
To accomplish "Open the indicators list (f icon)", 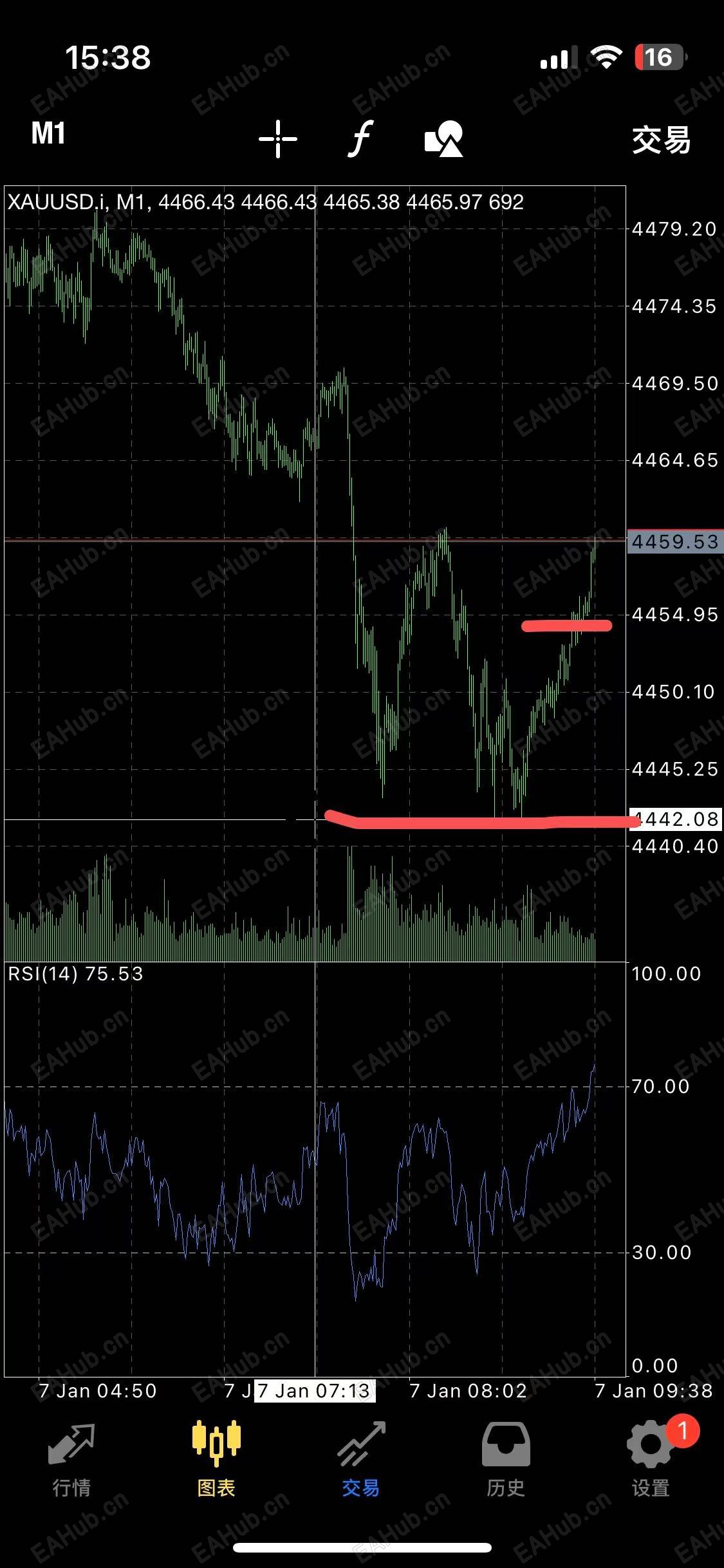I will click(x=361, y=138).
